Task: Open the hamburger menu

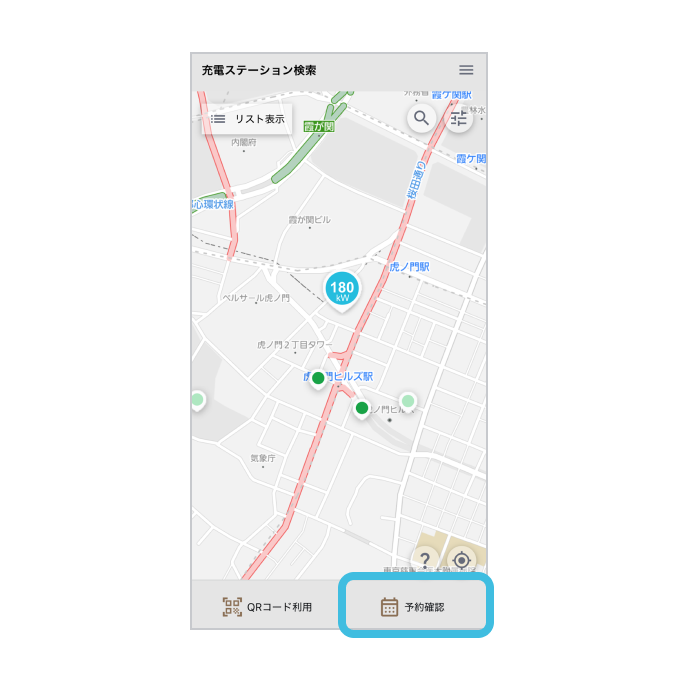Action: pos(466,70)
